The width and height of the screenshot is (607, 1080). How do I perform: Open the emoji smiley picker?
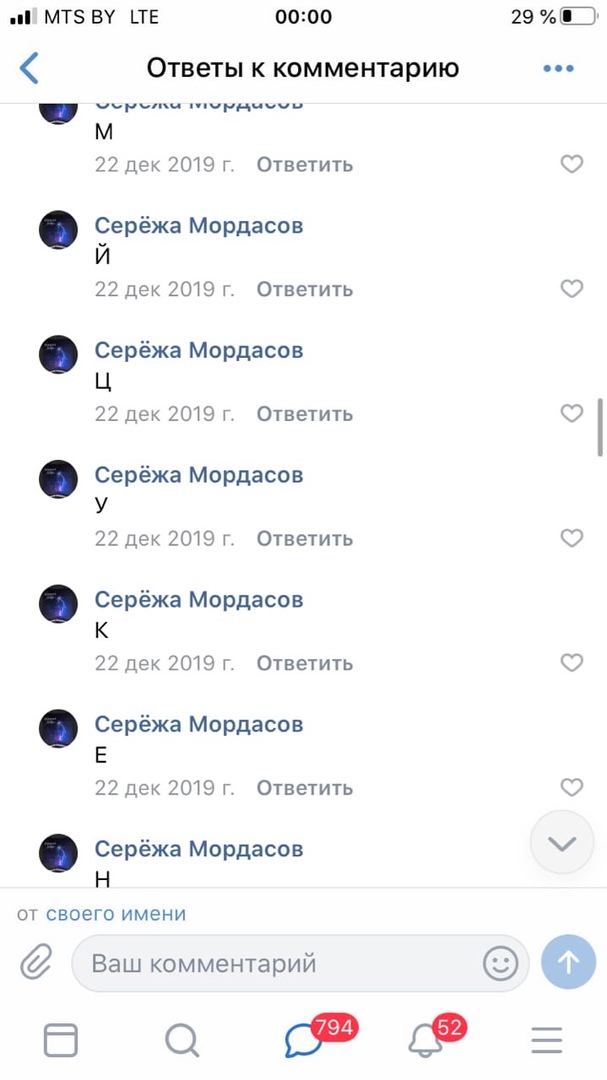(500, 964)
